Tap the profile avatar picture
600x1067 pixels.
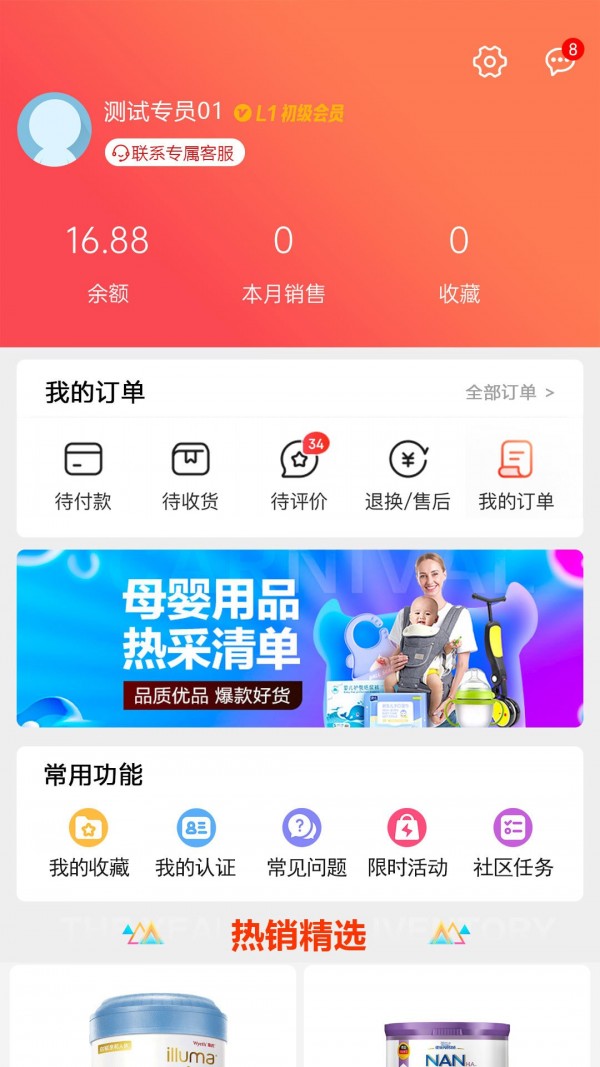pos(54,129)
